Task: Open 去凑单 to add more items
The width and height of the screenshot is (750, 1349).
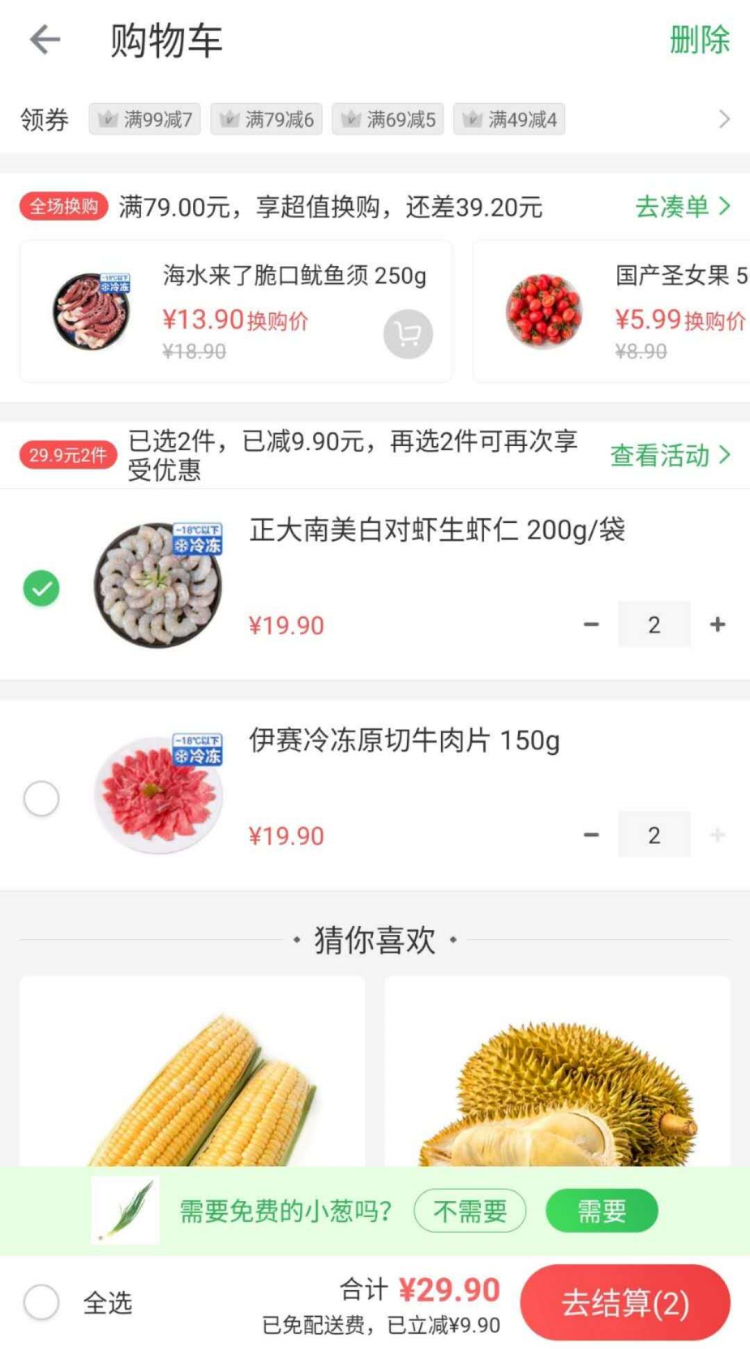Action: pyautogui.click(x=683, y=207)
